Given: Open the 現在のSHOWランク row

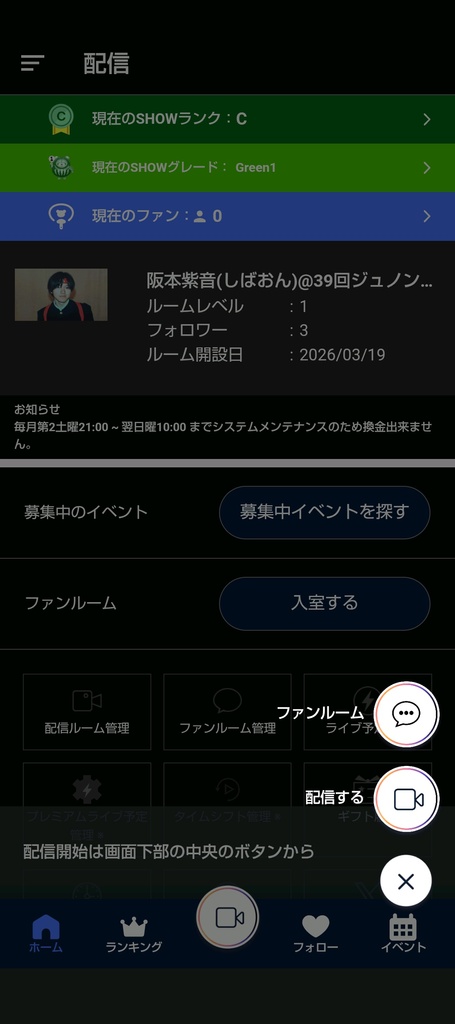Looking at the screenshot, I should pyautogui.click(x=227, y=119).
